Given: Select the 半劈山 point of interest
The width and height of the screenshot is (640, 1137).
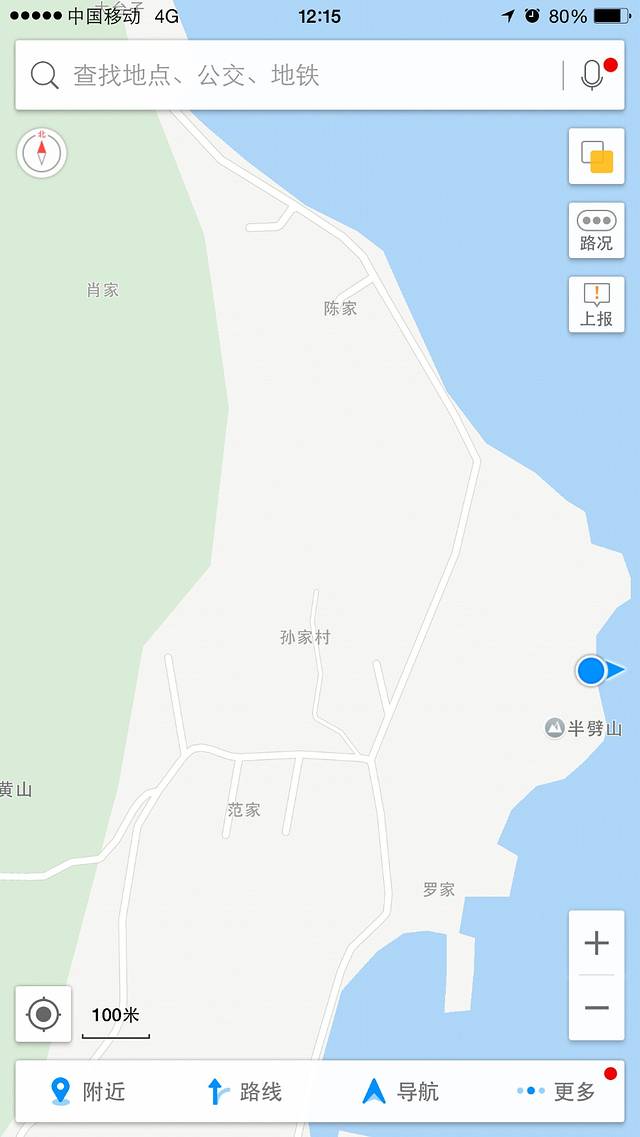Looking at the screenshot, I should click(584, 728).
